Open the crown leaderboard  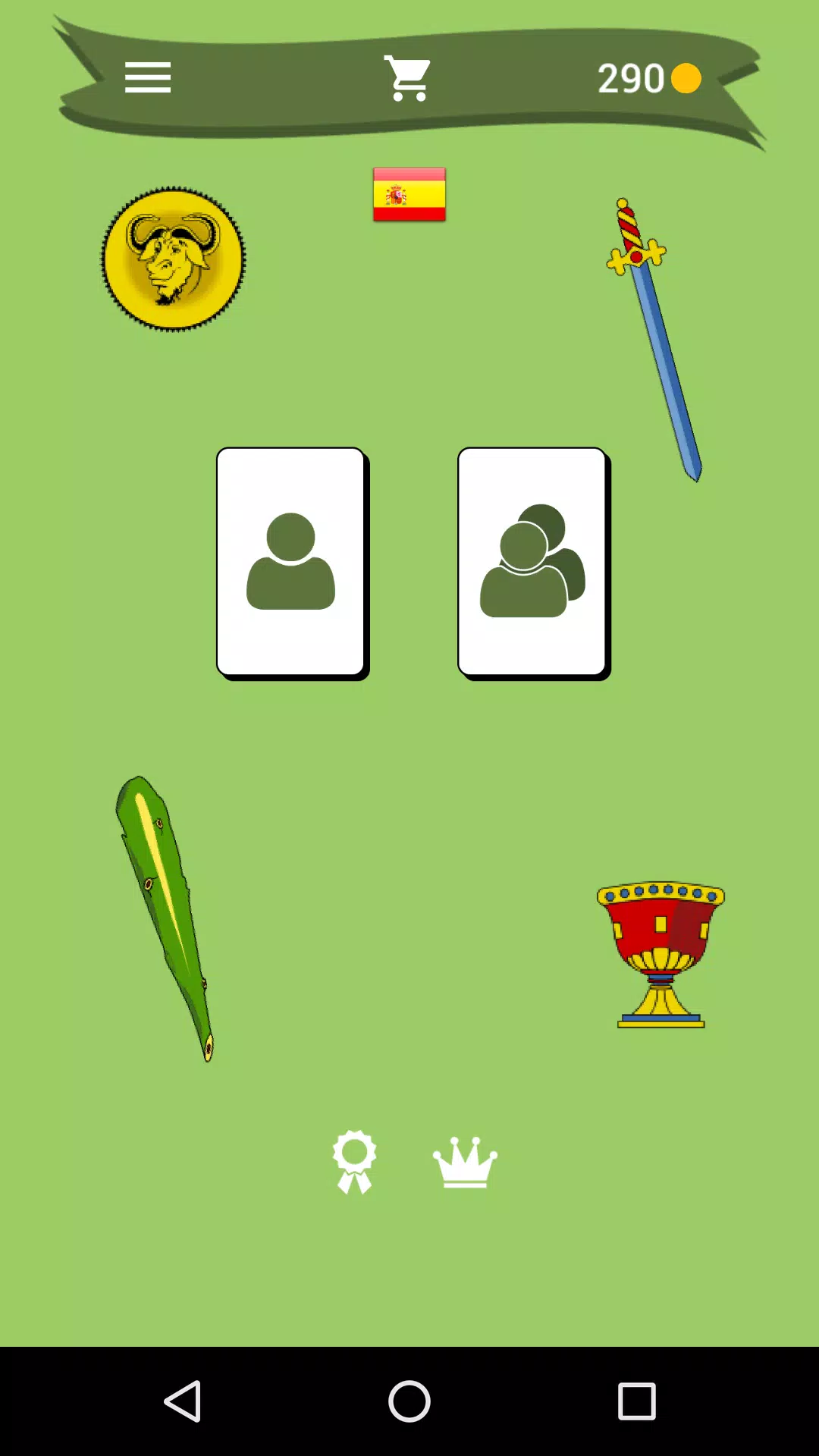click(465, 1161)
